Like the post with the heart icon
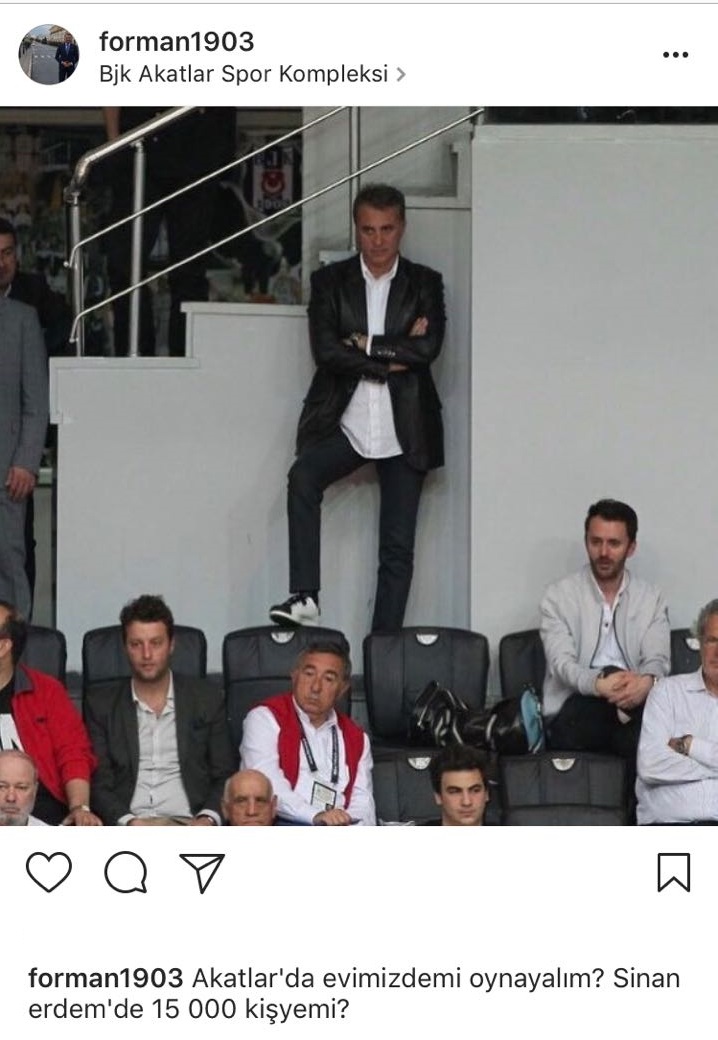Screen dimensions: 718x1040 (48, 873)
